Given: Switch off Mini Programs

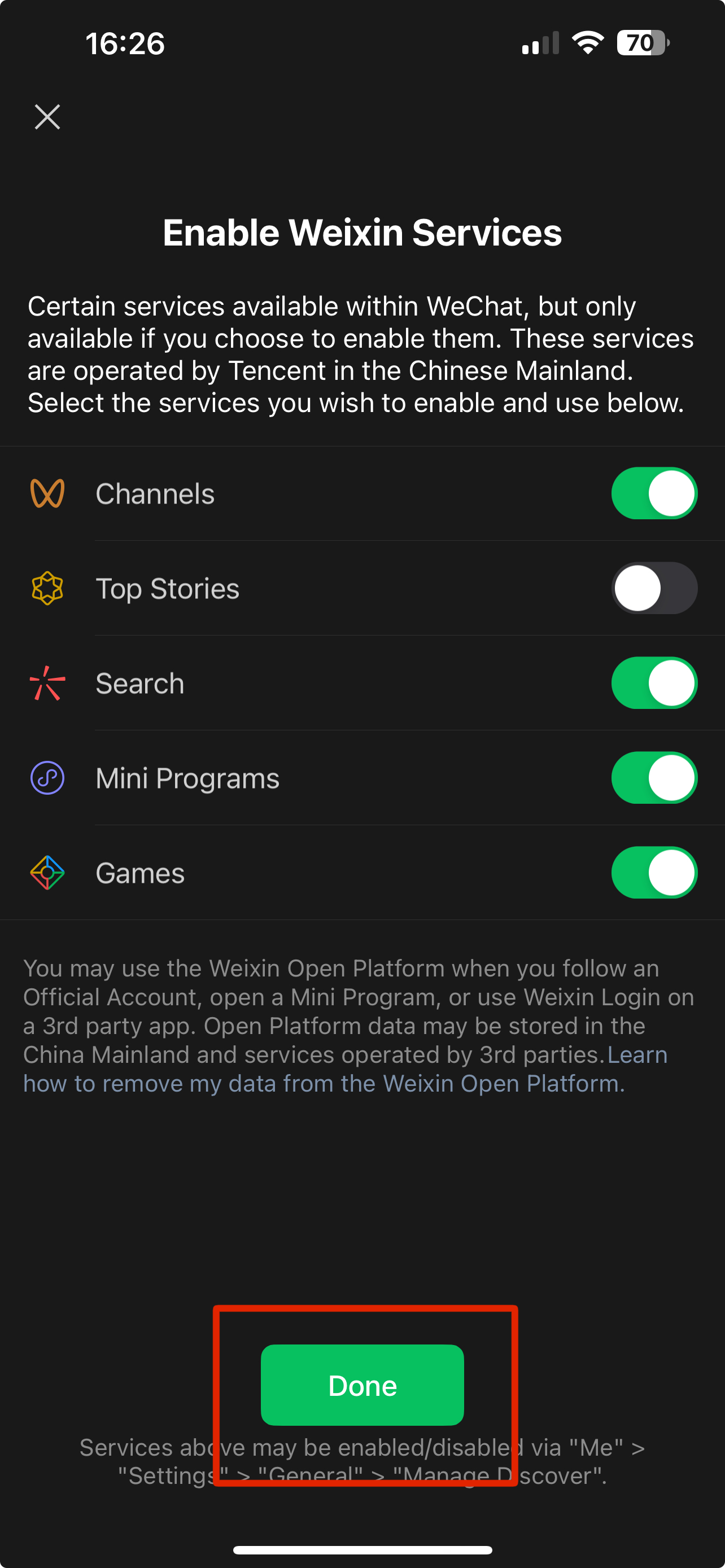Looking at the screenshot, I should 654,778.
